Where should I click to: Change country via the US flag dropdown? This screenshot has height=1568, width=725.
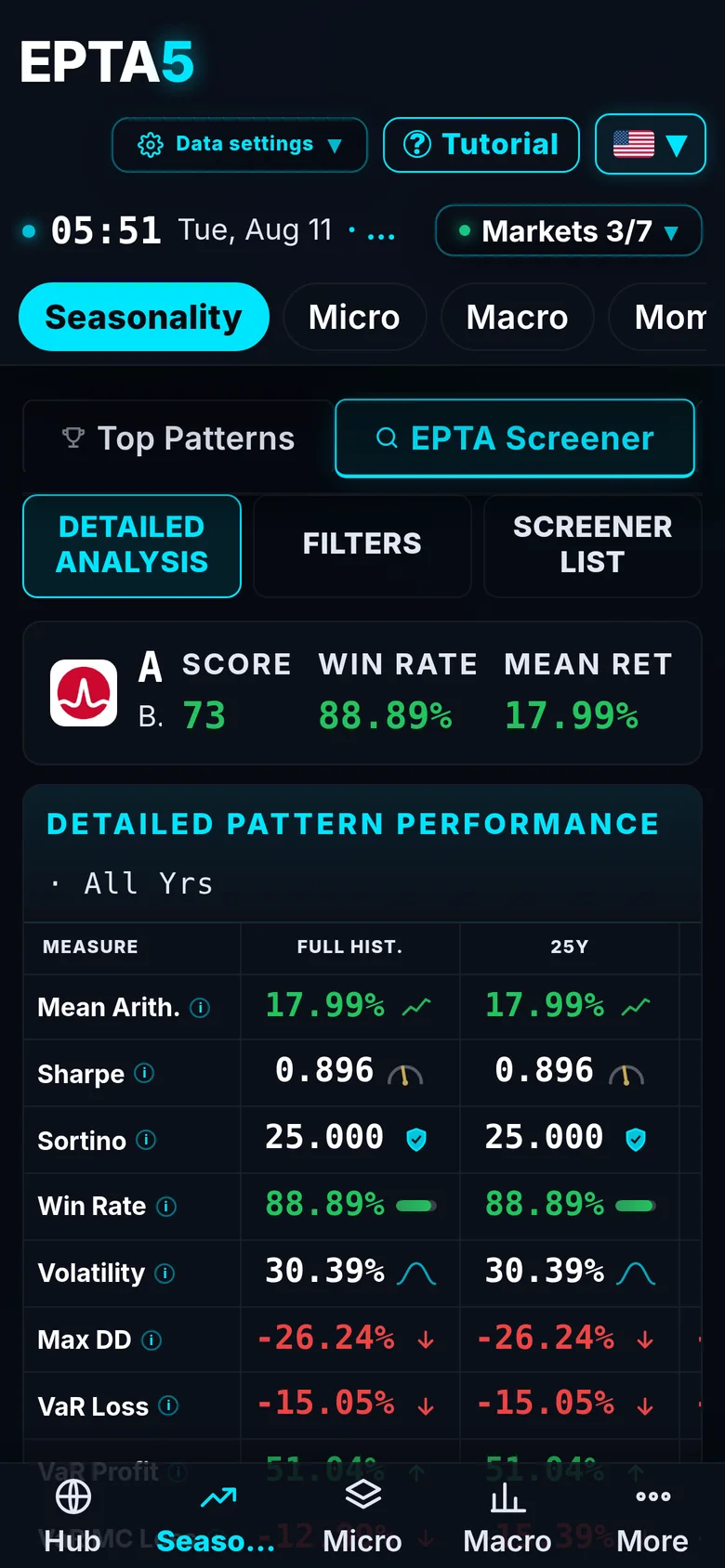[x=651, y=144]
